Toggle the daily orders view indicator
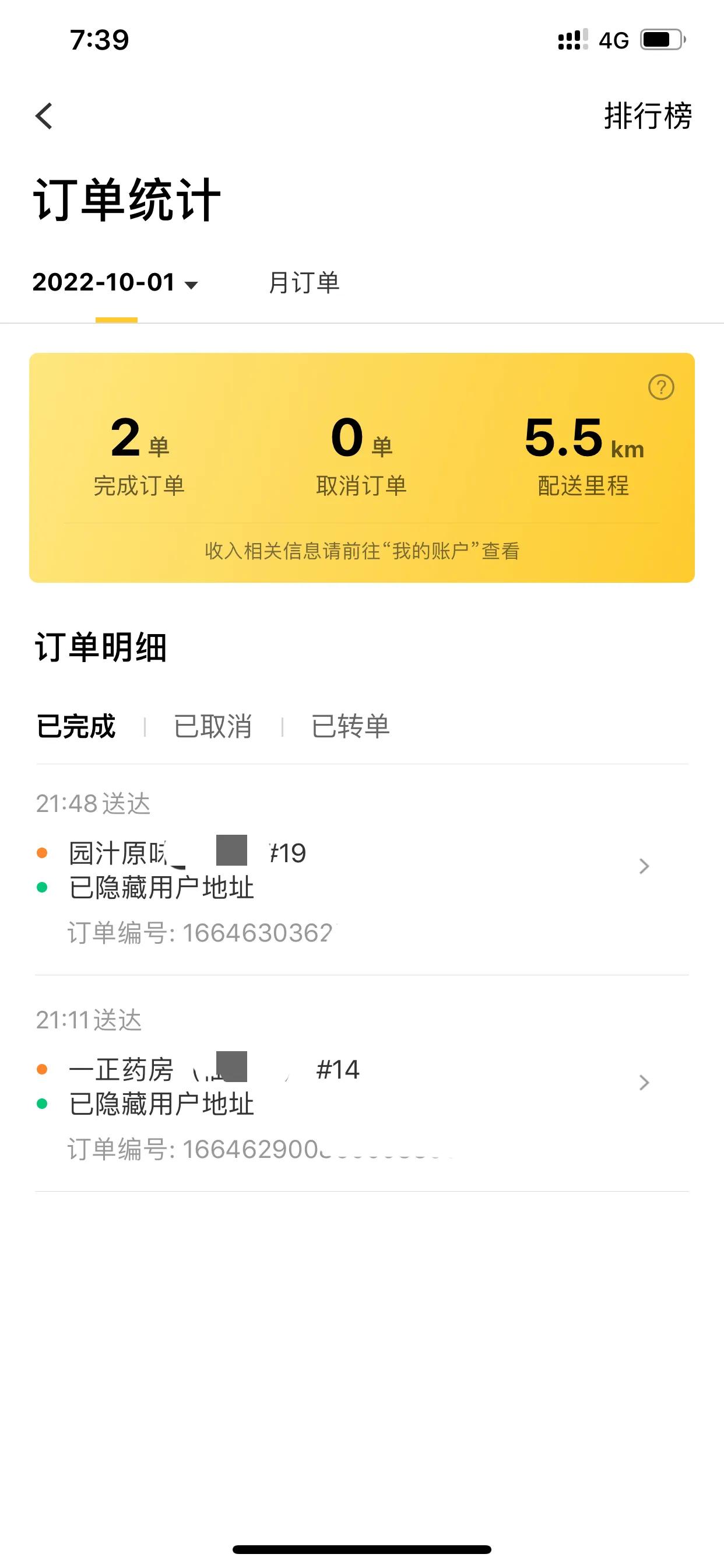Screen dimensions: 724x1568 pos(117,318)
